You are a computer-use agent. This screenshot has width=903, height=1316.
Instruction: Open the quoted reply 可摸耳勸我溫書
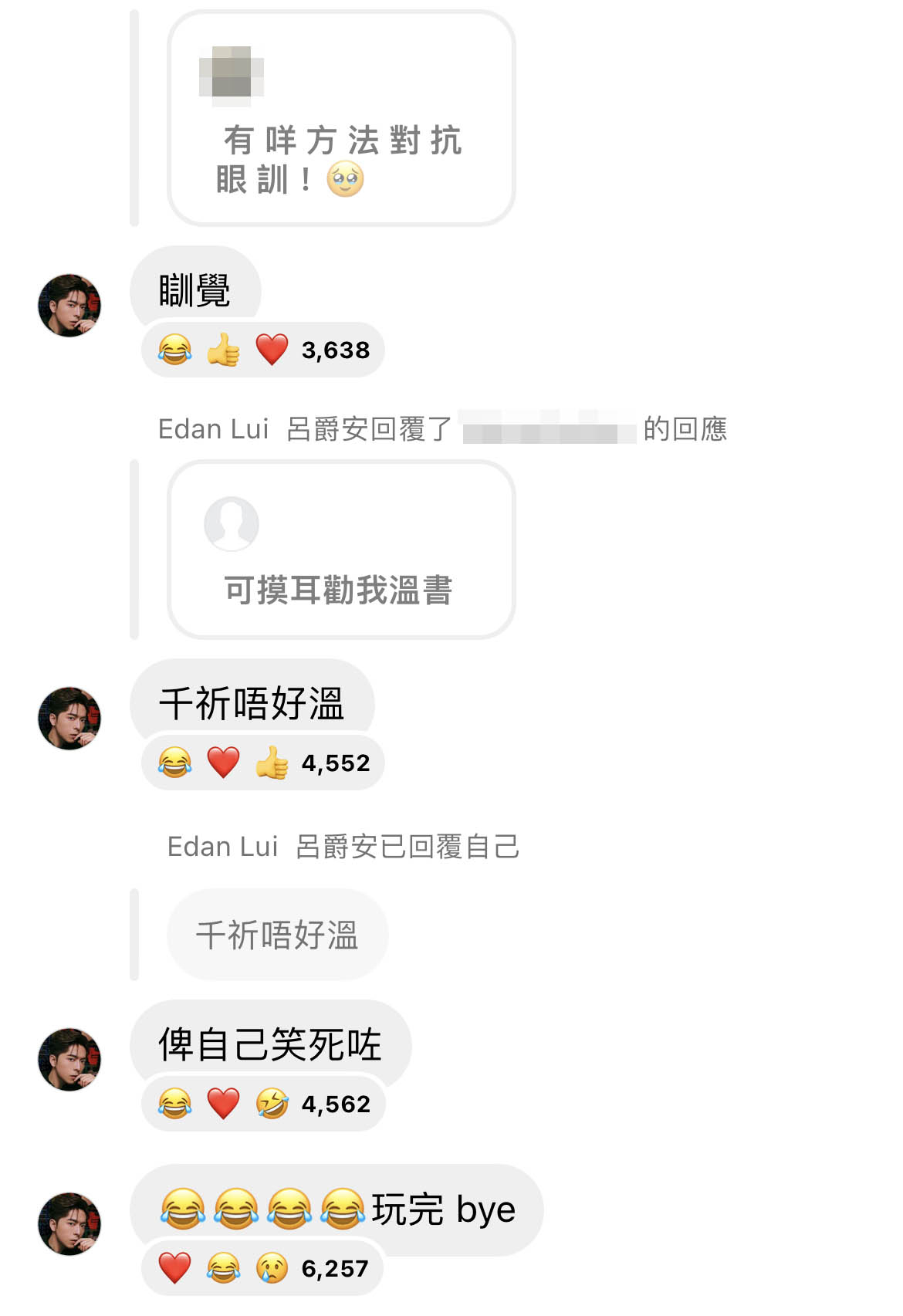coord(341,550)
